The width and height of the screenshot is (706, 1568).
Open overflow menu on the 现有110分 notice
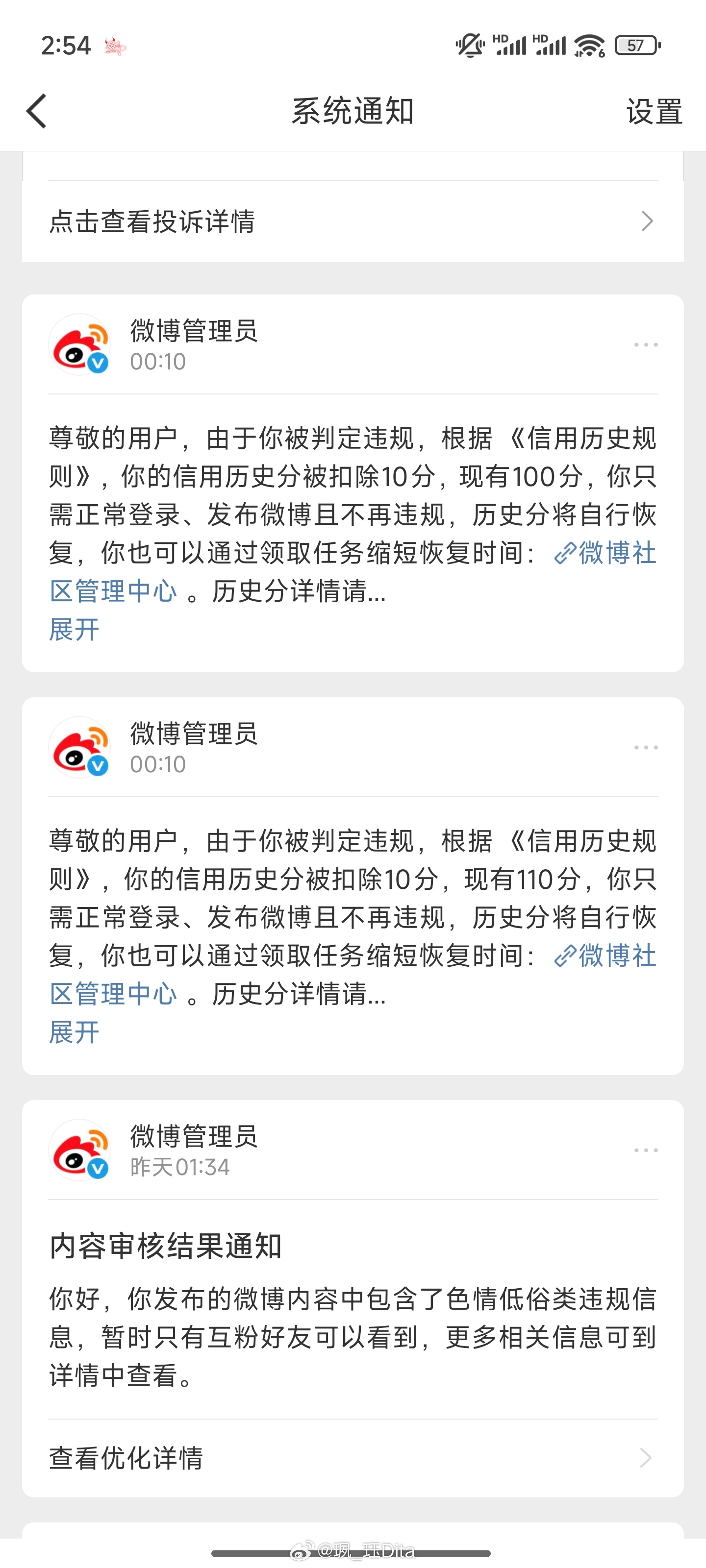[646, 747]
